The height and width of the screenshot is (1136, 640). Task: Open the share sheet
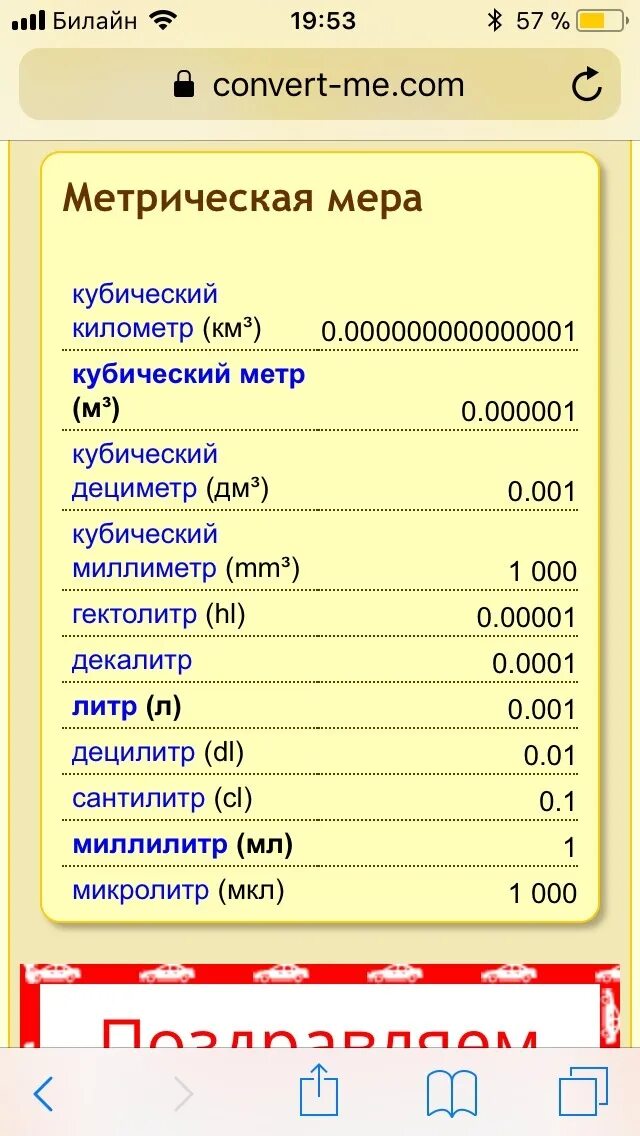319,1090
